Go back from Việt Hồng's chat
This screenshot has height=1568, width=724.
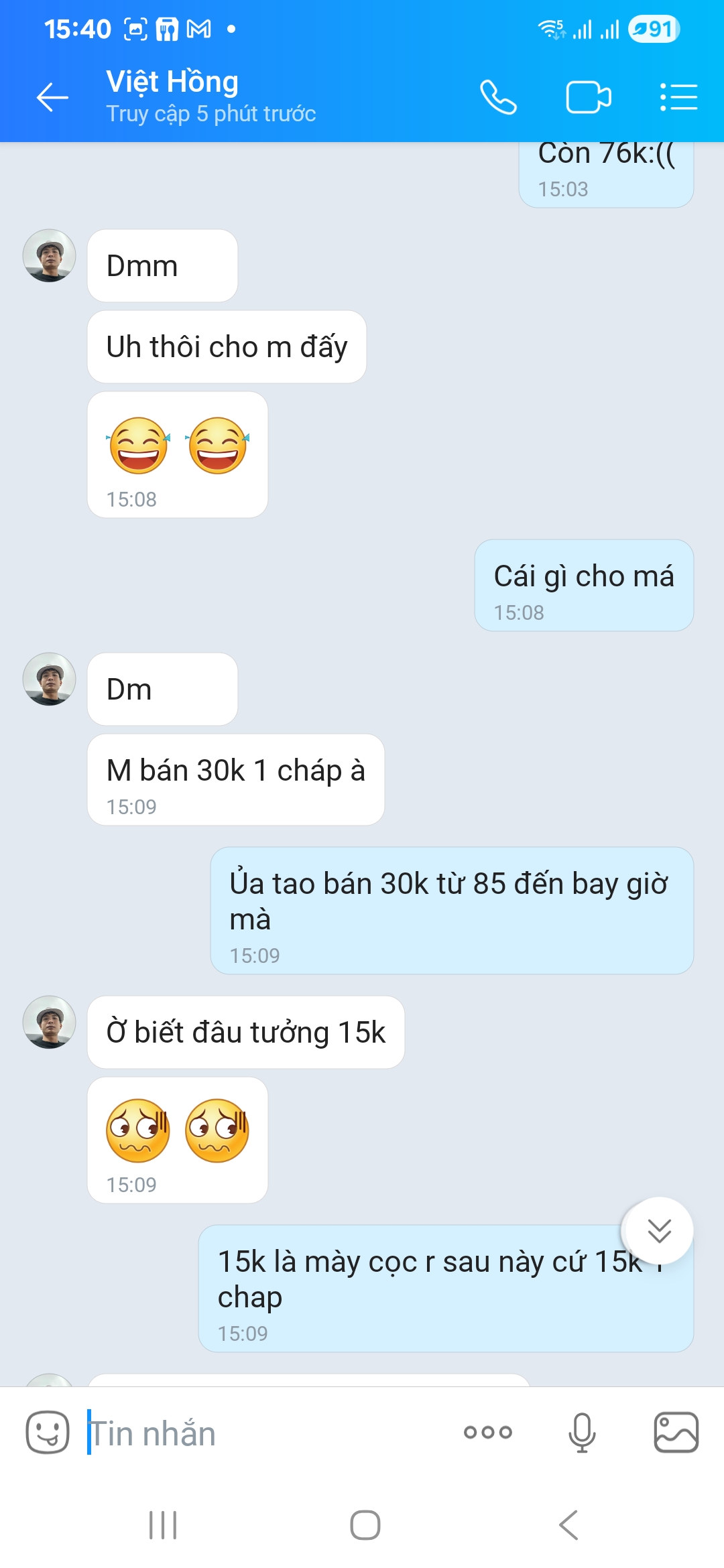[52, 98]
